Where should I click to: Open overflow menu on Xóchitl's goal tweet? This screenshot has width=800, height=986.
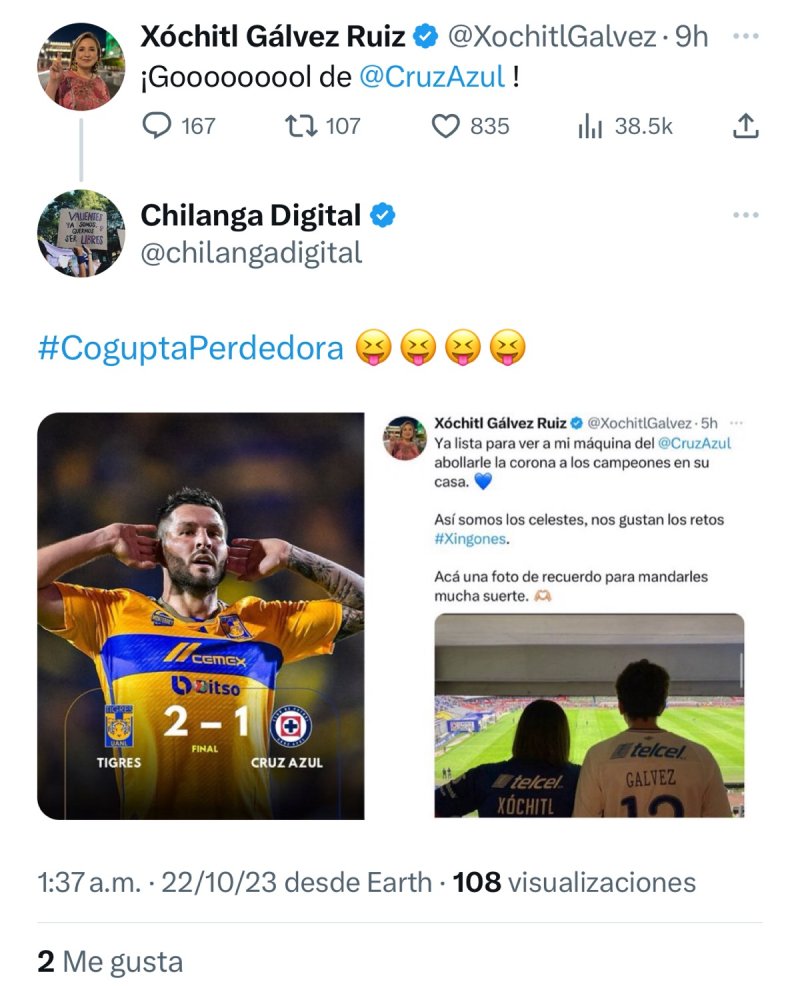(746, 37)
